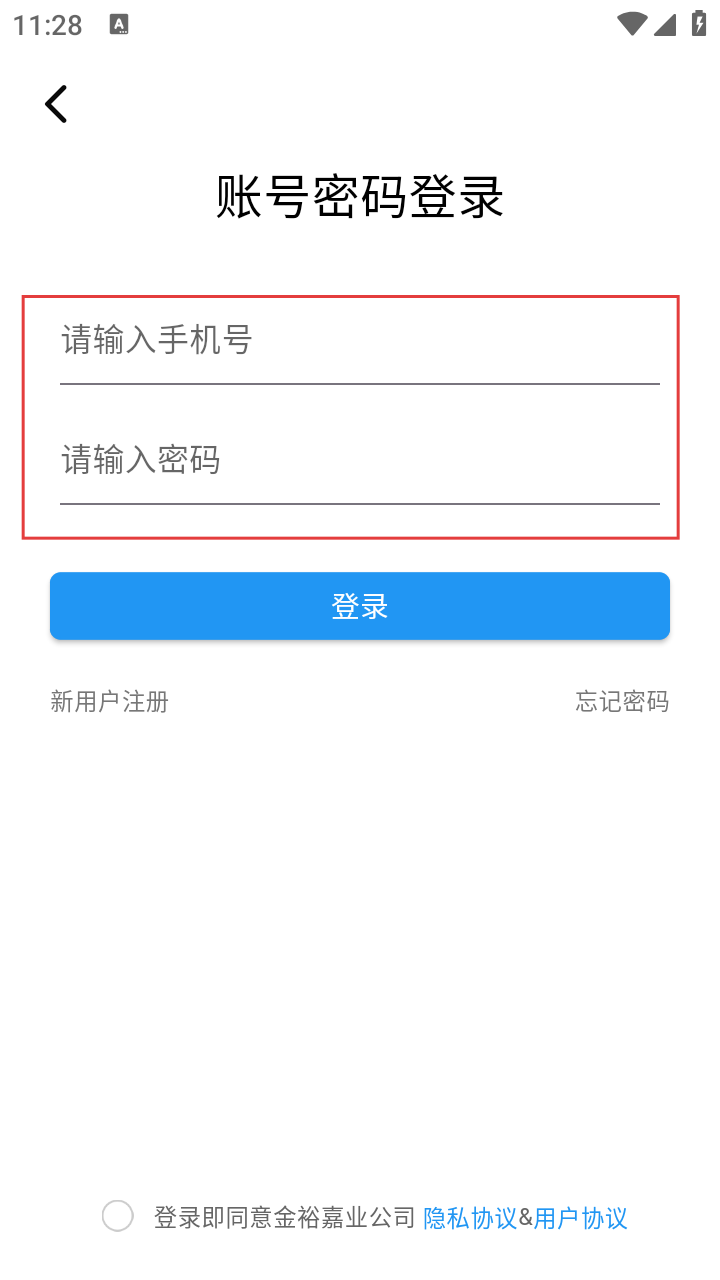Screen dimensions: 720x1280
Task: Focus the phone number input field
Action: pyautogui.click(x=360, y=342)
